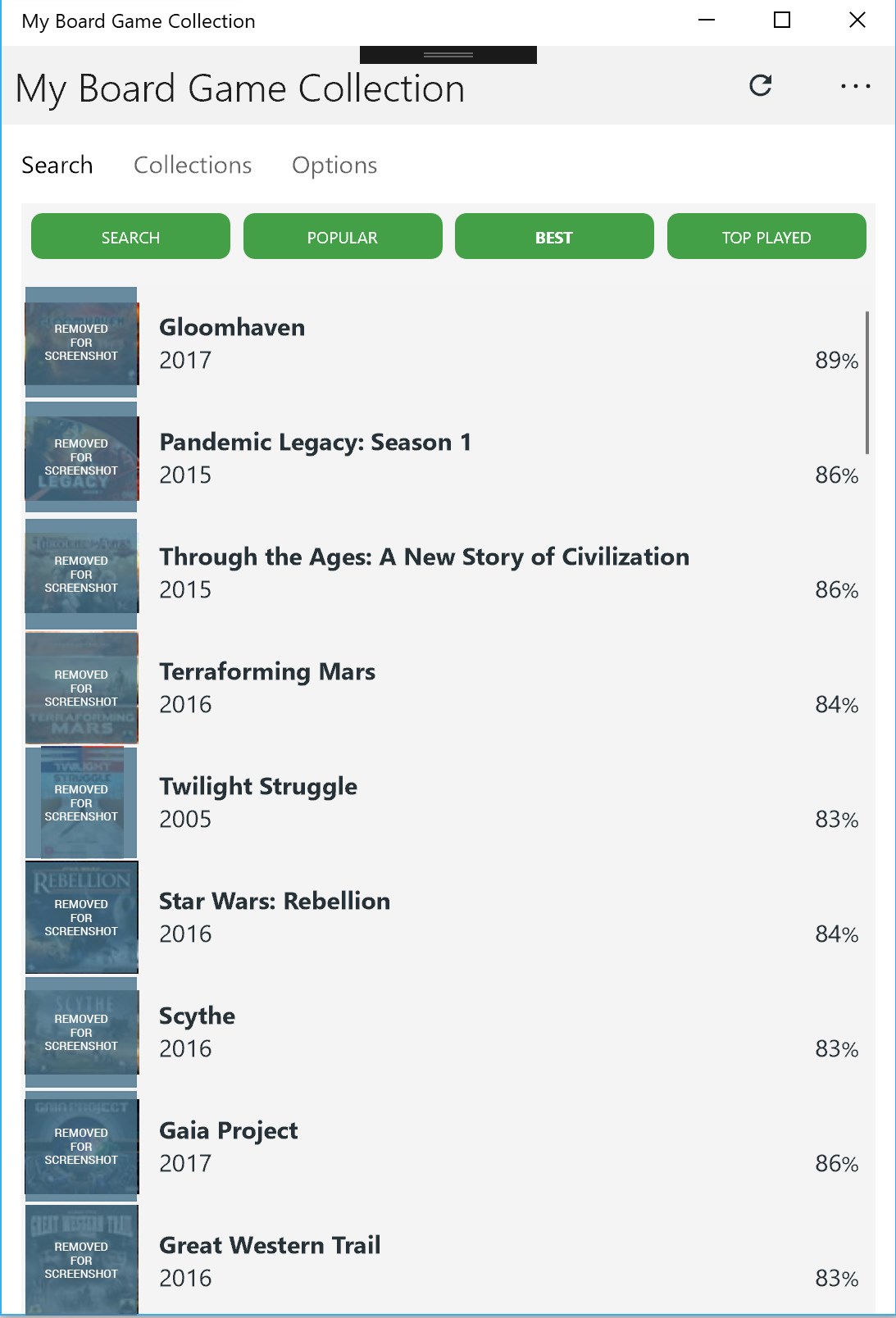Open Twilight Struggle game page

click(258, 787)
